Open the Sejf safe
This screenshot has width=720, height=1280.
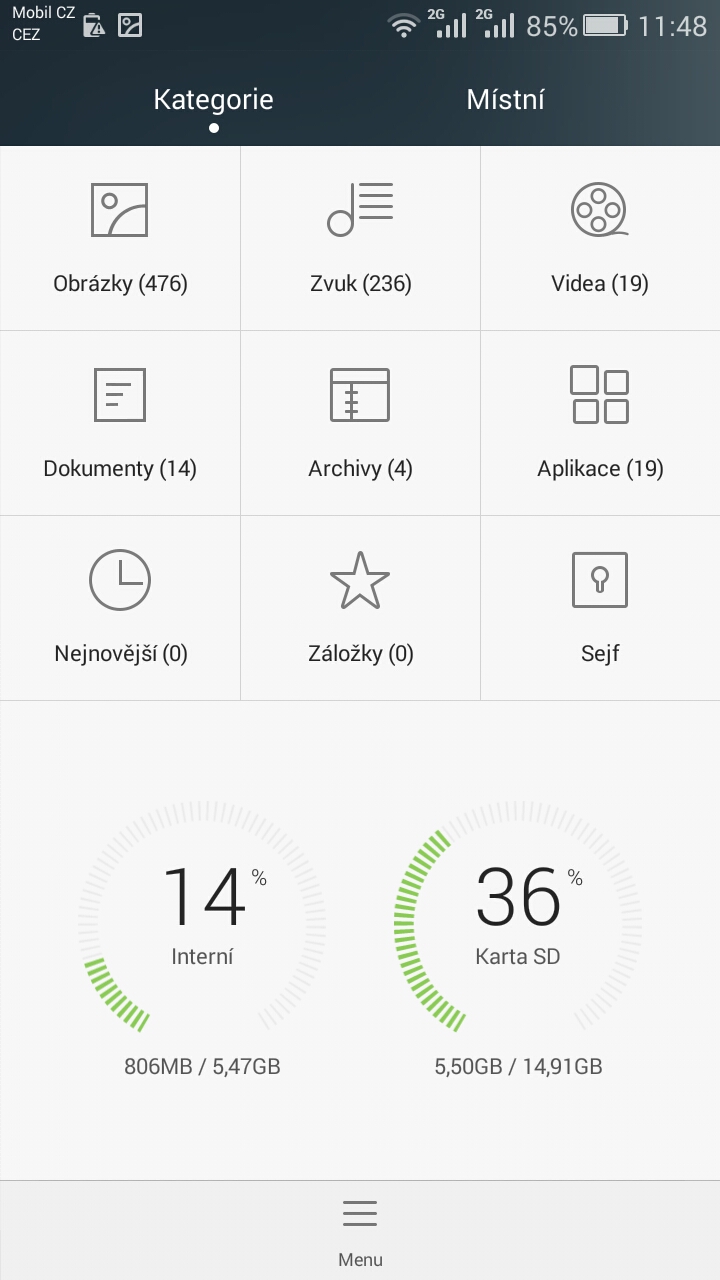click(600, 608)
